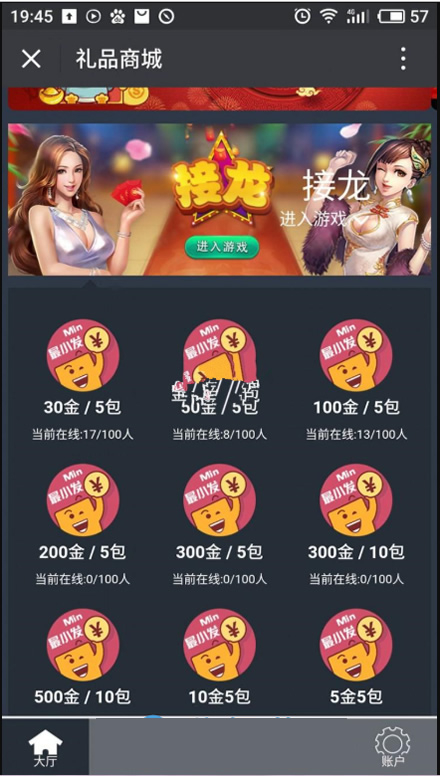
Task: Open the 10金5包 room
Action: click(x=219, y=657)
